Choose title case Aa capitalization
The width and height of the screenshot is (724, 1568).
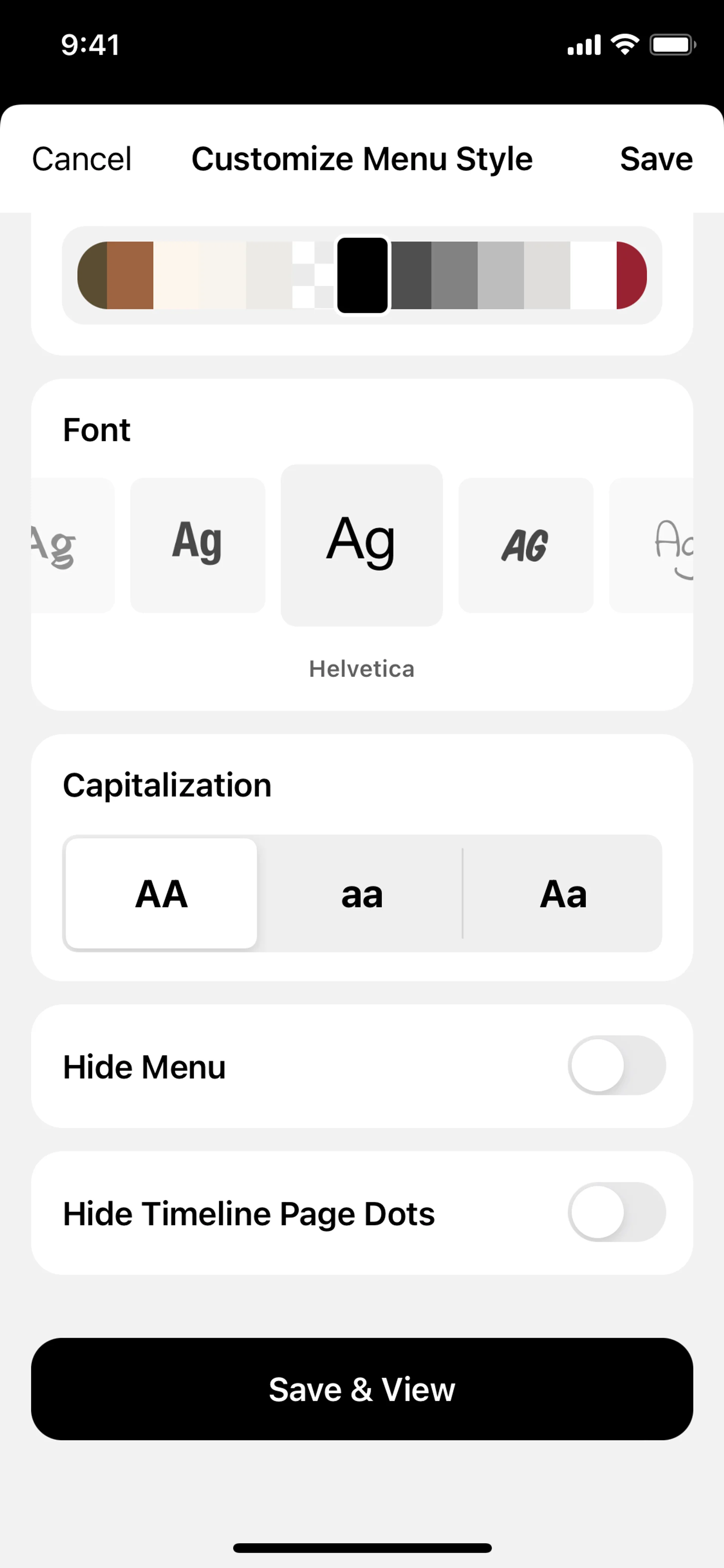[x=563, y=893]
